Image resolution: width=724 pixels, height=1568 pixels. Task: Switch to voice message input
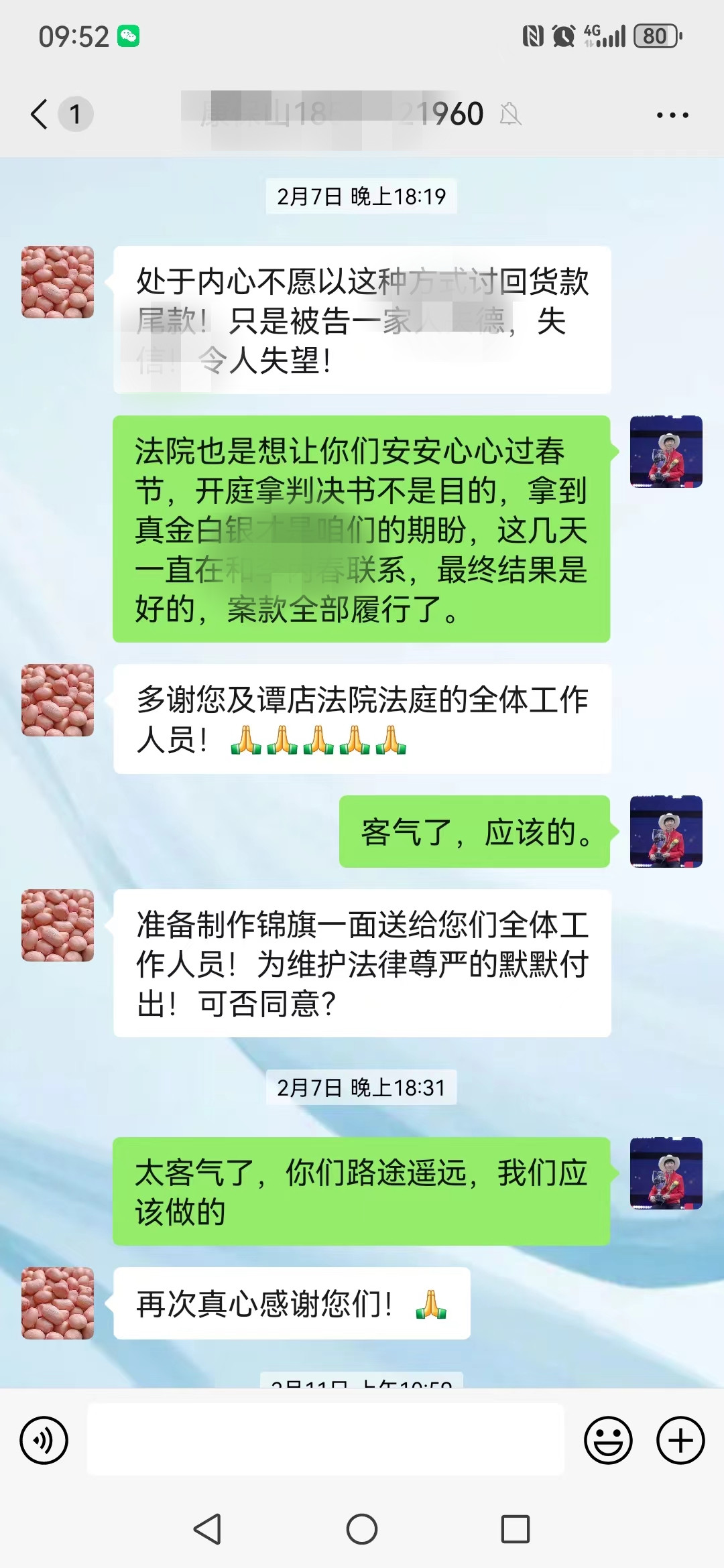pyautogui.click(x=44, y=1440)
